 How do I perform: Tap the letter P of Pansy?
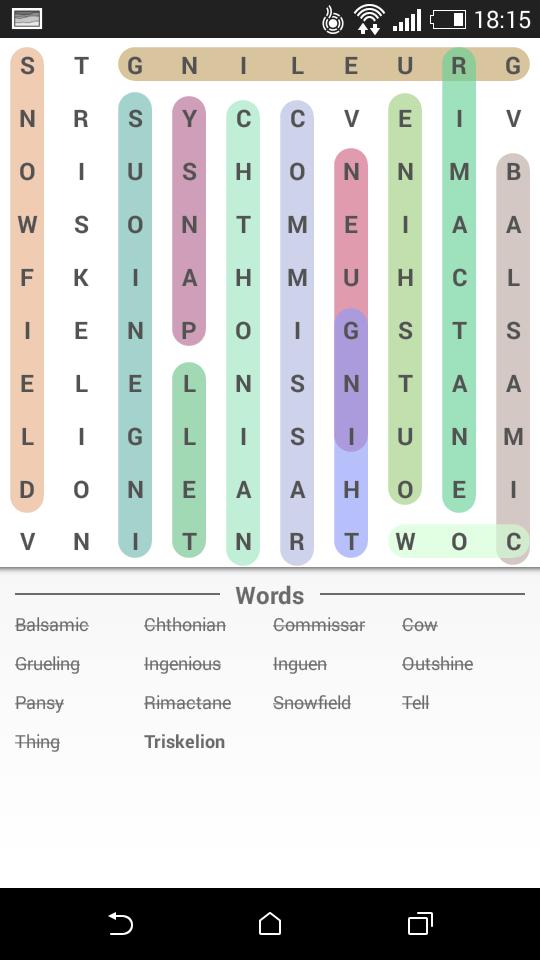coord(189,331)
